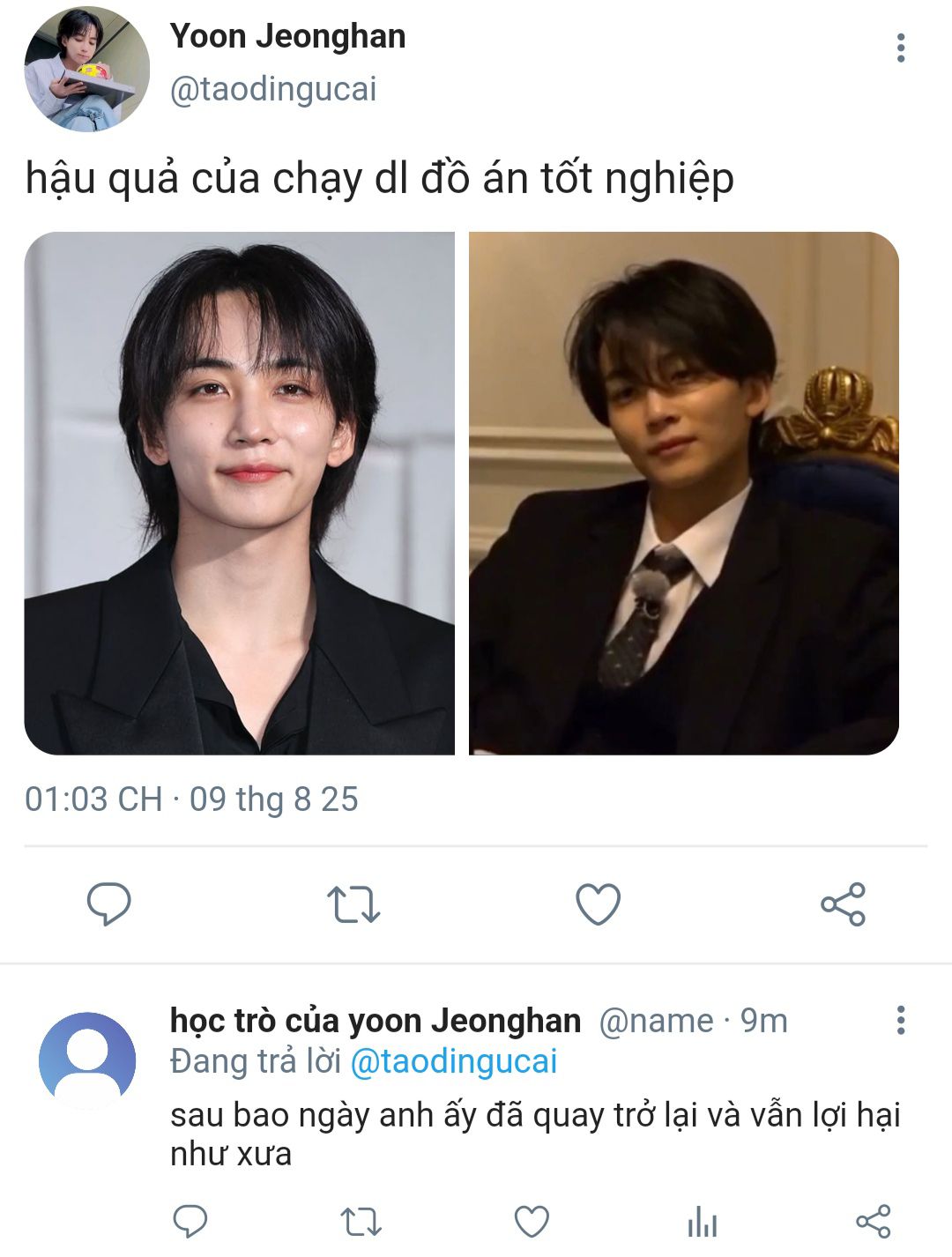The width and height of the screenshot is (952, 1257).
Task: Share the main tweet
Action: 843,904
